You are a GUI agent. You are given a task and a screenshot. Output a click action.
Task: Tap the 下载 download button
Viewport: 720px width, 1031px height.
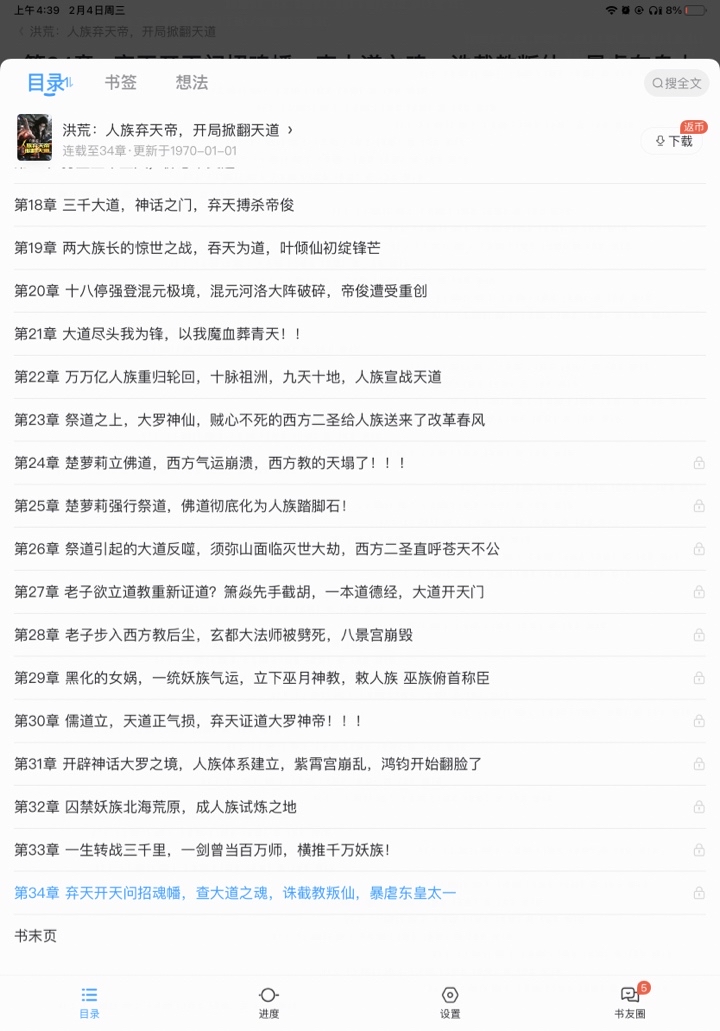(x=674, y=141)
